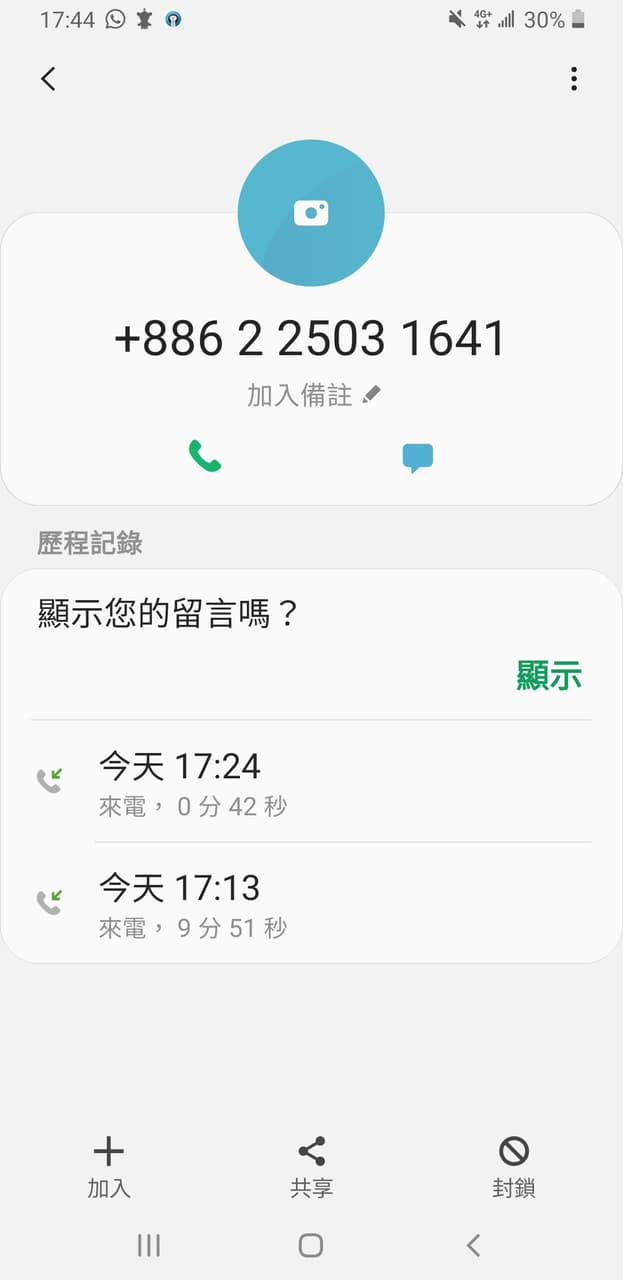Screen dimensions: 623x1280
Task: Go back using the top-left arrow
Action: pos(48,79)
